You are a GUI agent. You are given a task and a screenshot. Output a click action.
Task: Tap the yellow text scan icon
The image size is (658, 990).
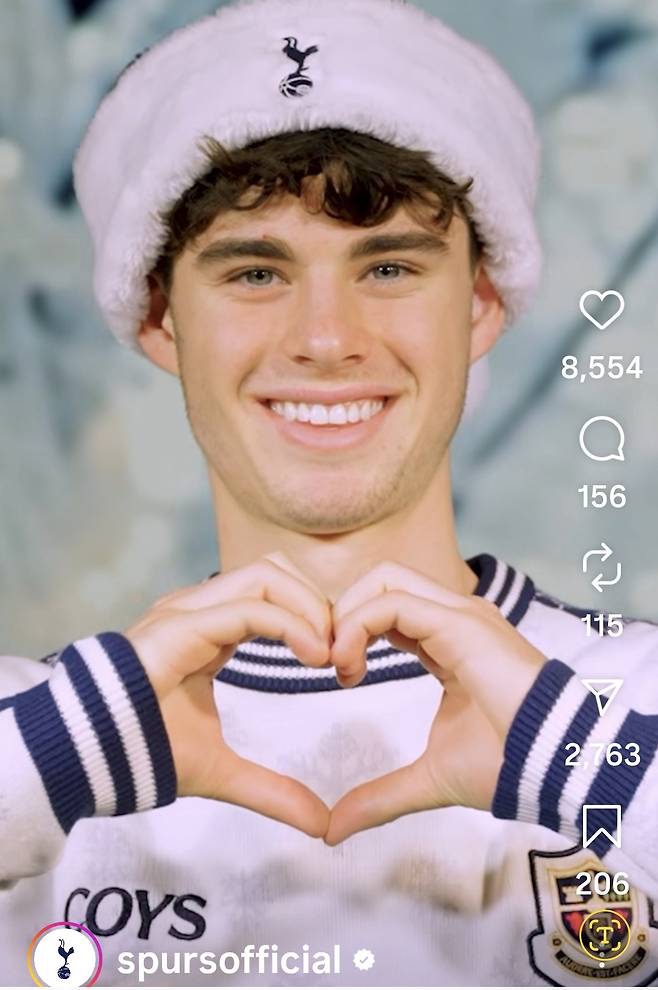pos(604,936)
